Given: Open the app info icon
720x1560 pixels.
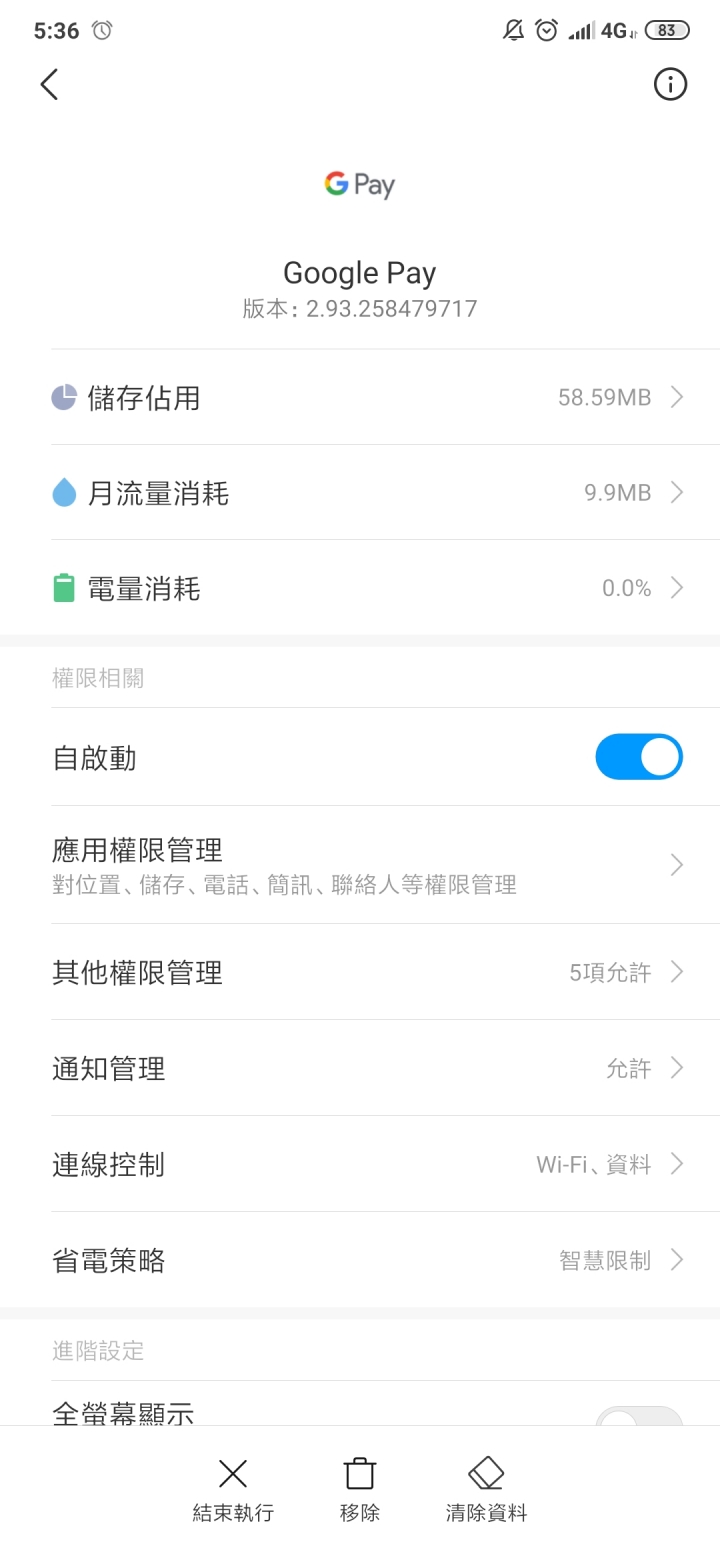Looking at the screenshot, I should pos(670,85).
